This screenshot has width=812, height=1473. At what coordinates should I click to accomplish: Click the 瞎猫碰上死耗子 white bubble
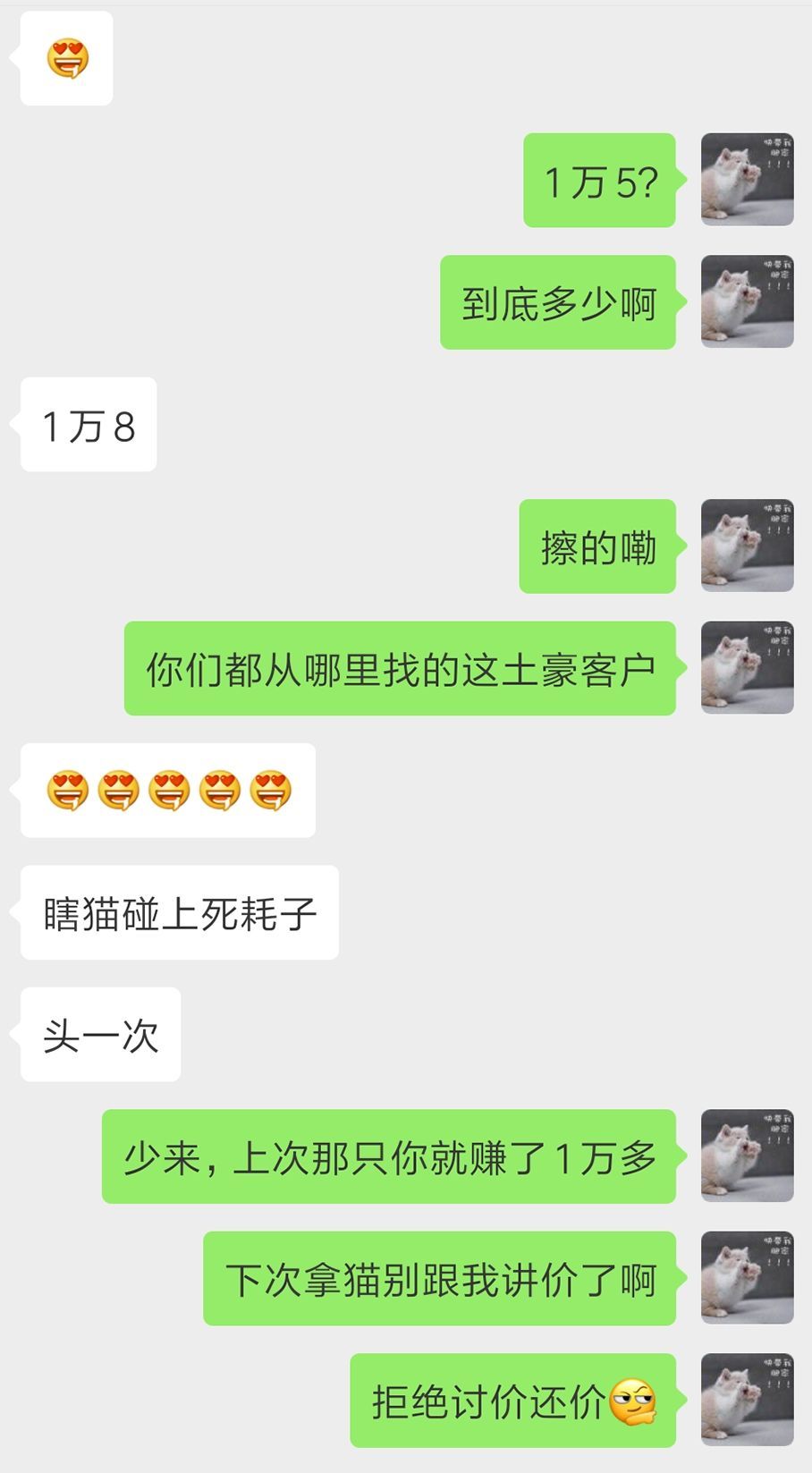tap(178, 914)
